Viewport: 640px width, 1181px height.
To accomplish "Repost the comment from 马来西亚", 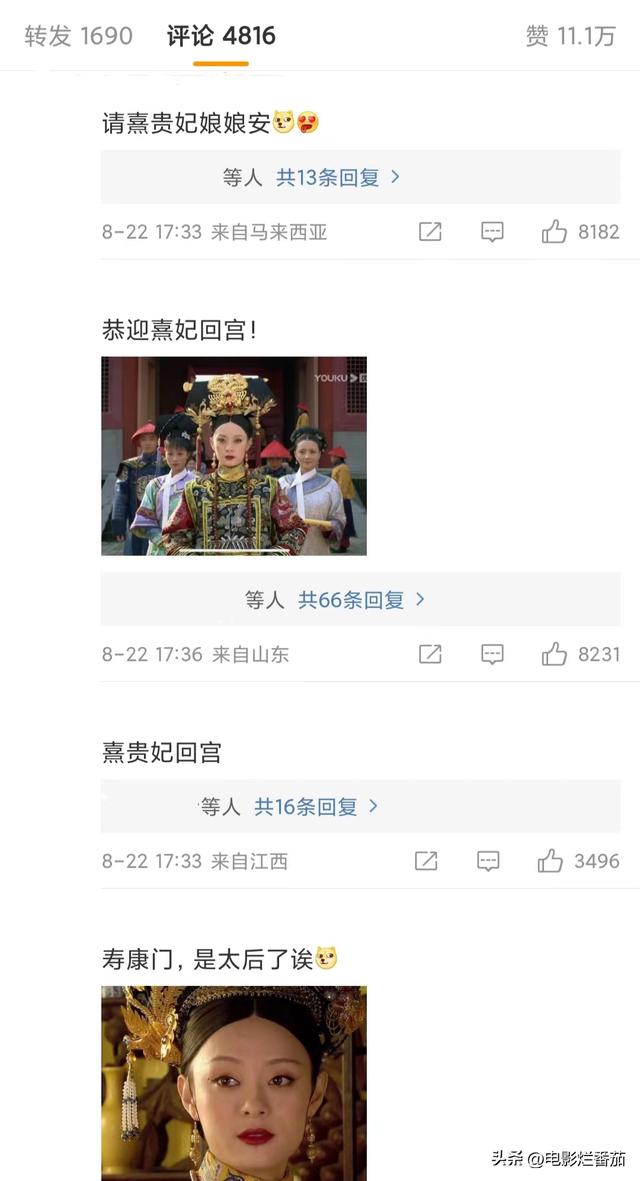I will 430,231.
